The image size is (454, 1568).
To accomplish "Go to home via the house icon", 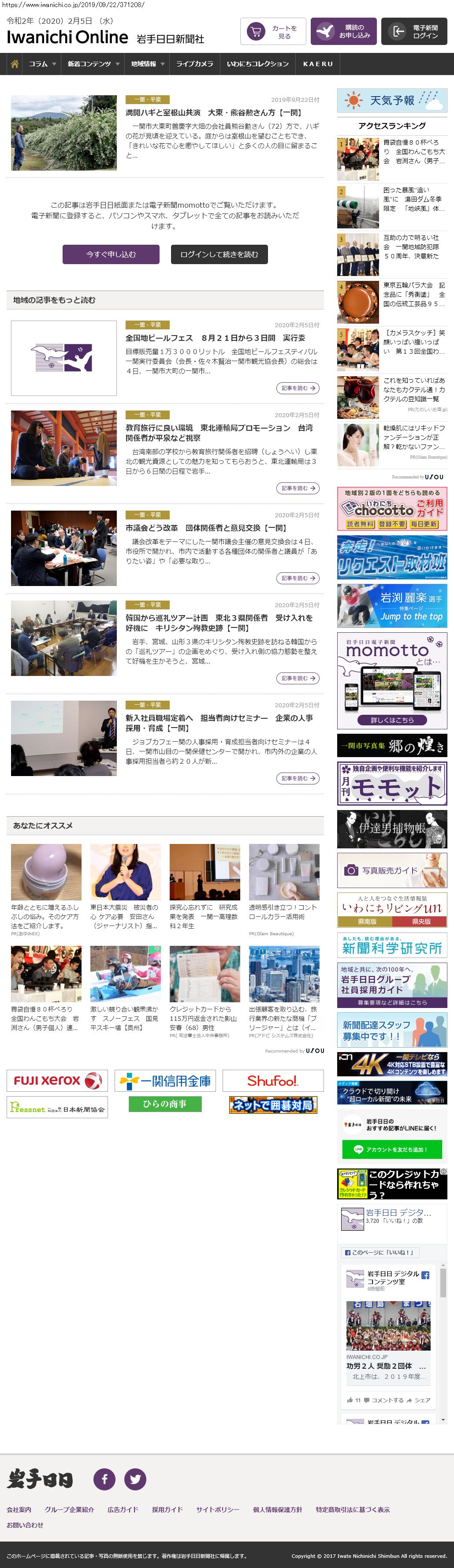I will click(x=15, y=64).
